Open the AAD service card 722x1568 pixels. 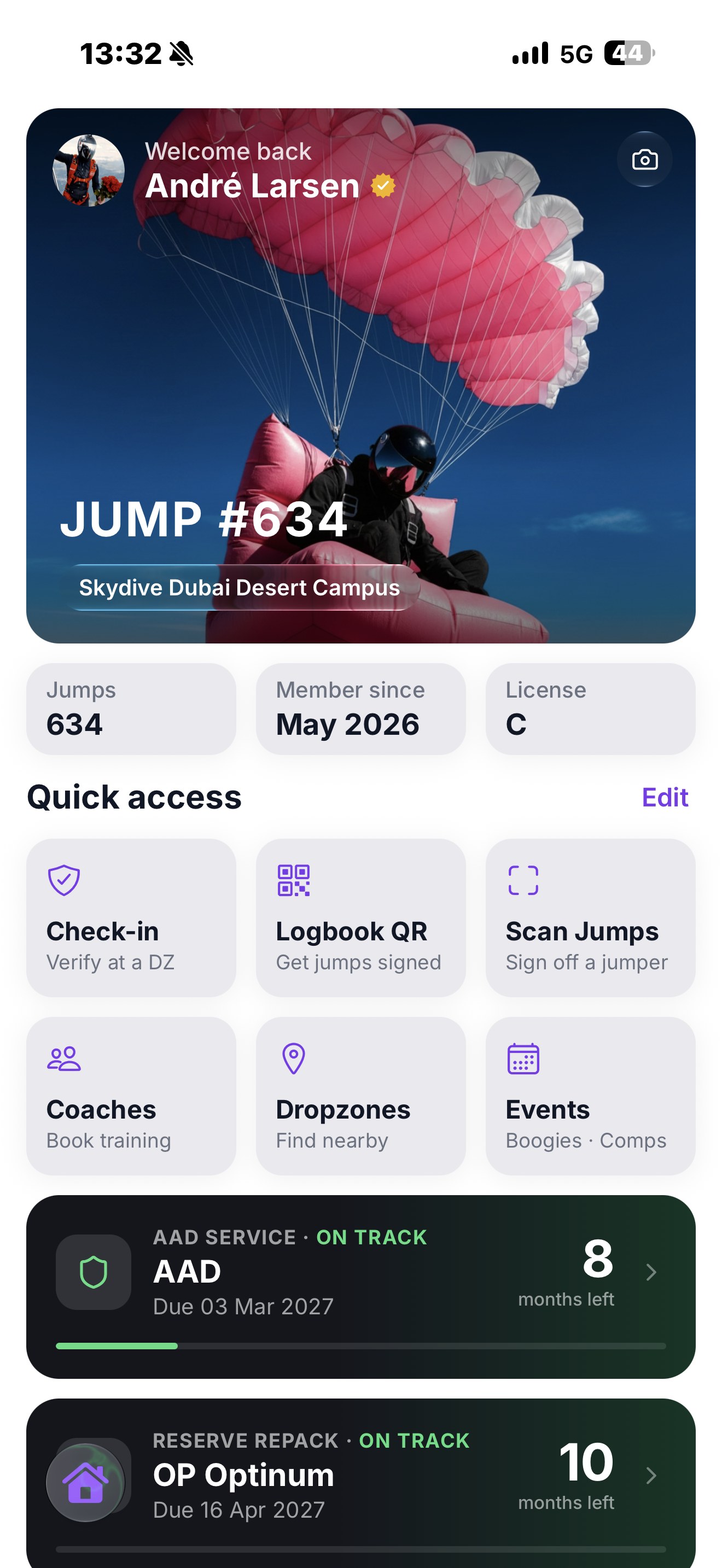pyautogui.click(x=361, y=1287)
